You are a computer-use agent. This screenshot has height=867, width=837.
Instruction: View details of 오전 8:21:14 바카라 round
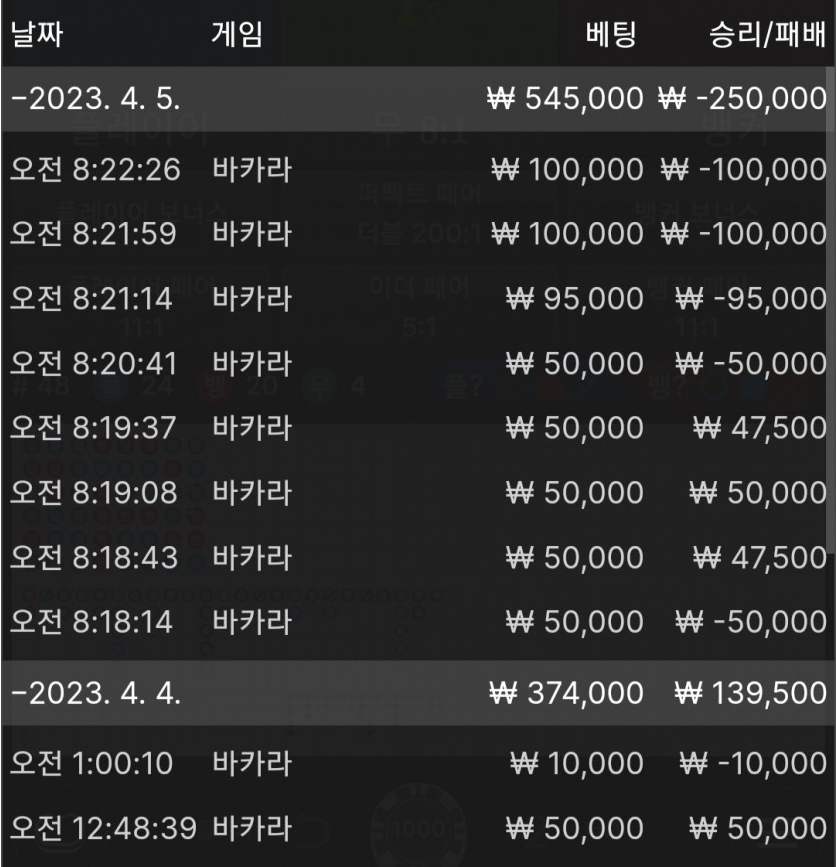(418, 298)
